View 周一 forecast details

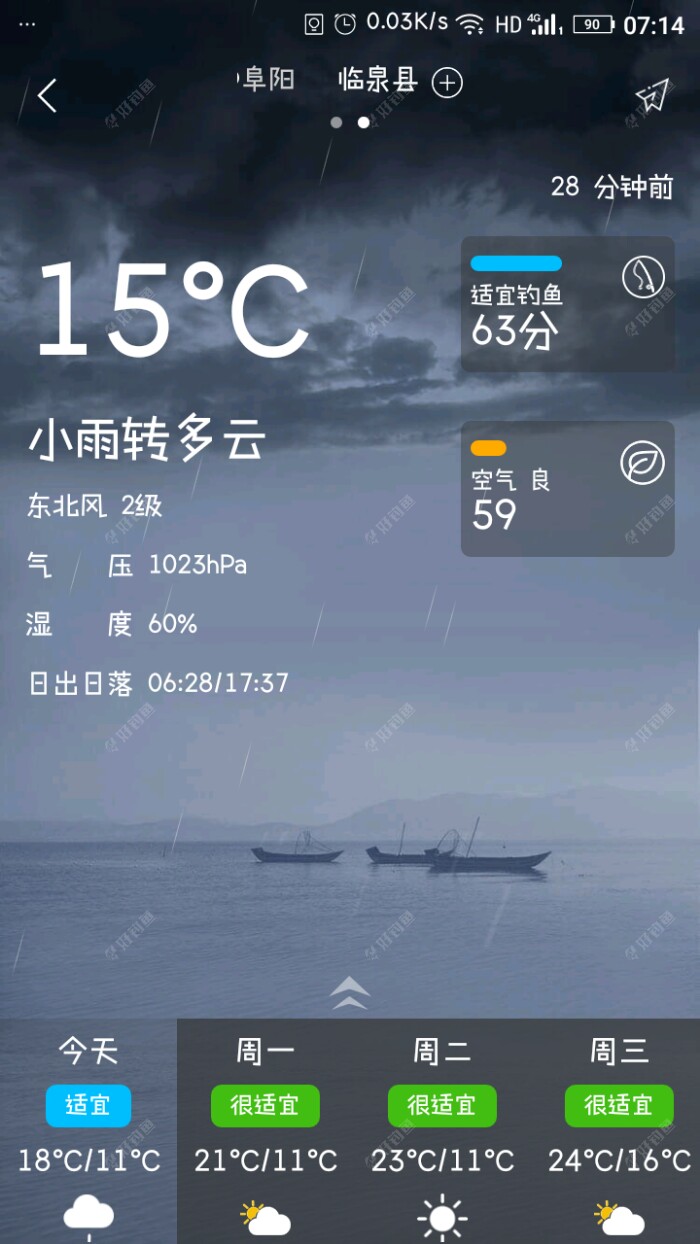(x=265, y=1130)
